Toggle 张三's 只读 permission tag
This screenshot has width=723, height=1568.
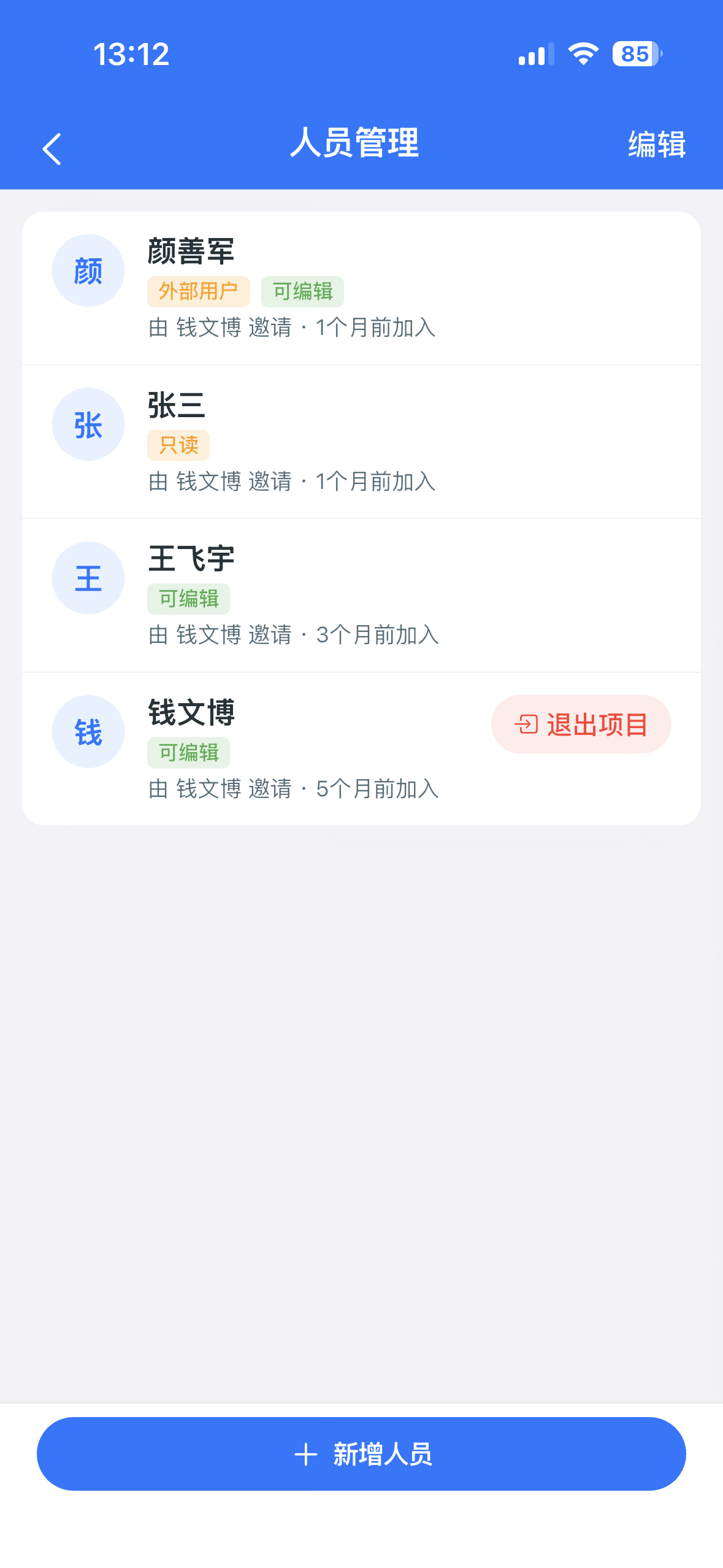(178, 445)
